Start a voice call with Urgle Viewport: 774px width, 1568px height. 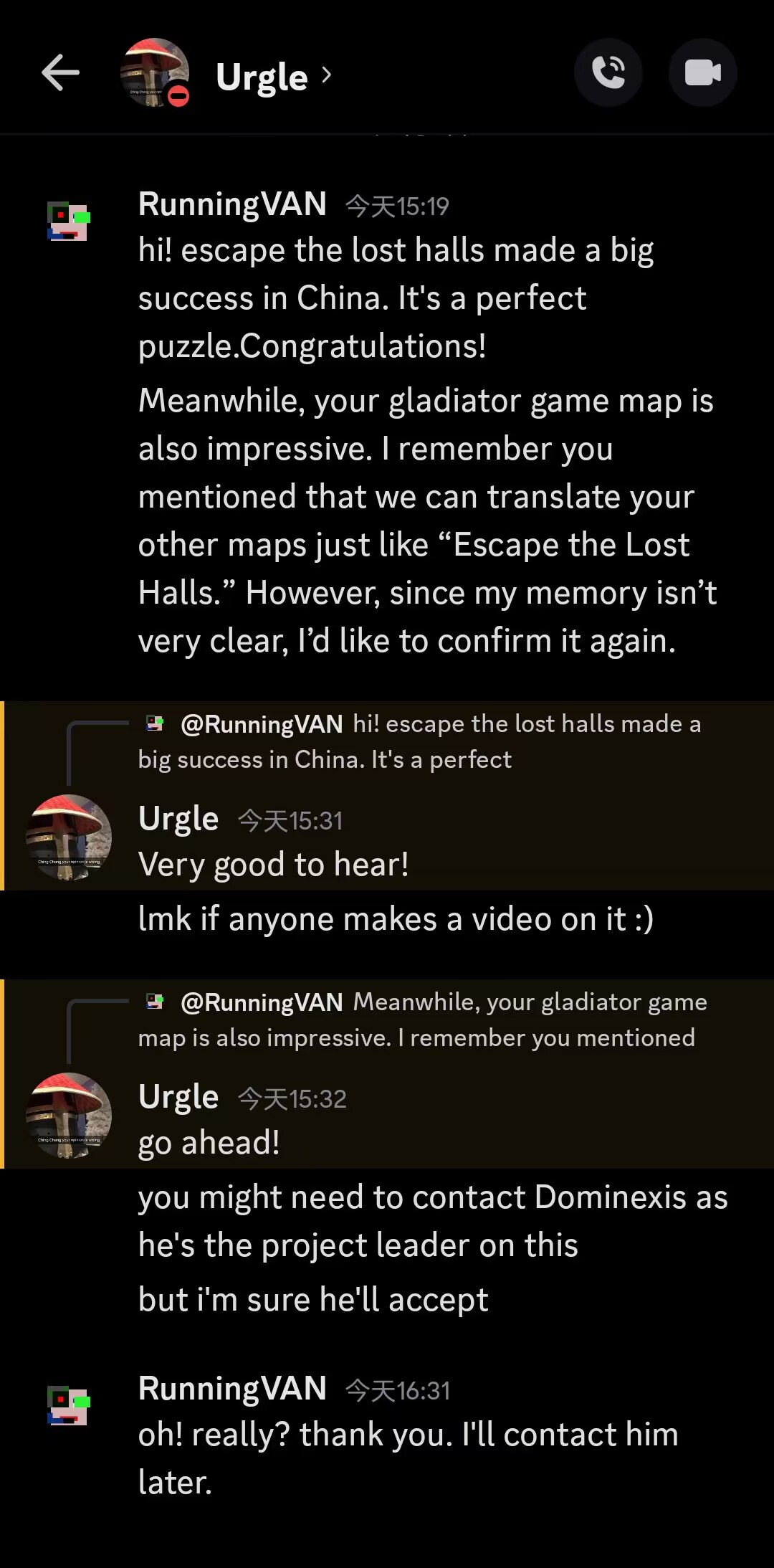pyautogui.click(x=608, y=73)
